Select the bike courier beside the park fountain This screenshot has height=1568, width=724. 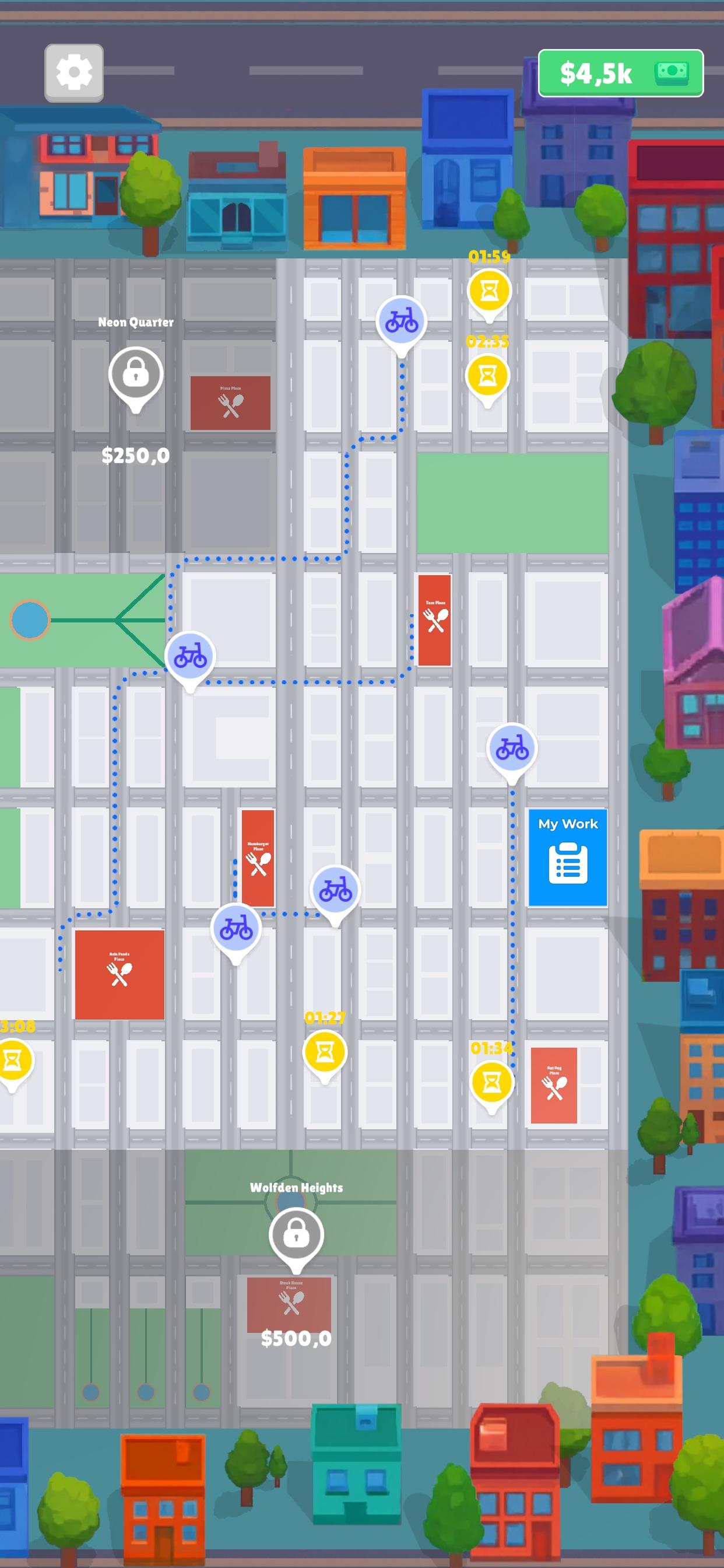coord(190,657)
